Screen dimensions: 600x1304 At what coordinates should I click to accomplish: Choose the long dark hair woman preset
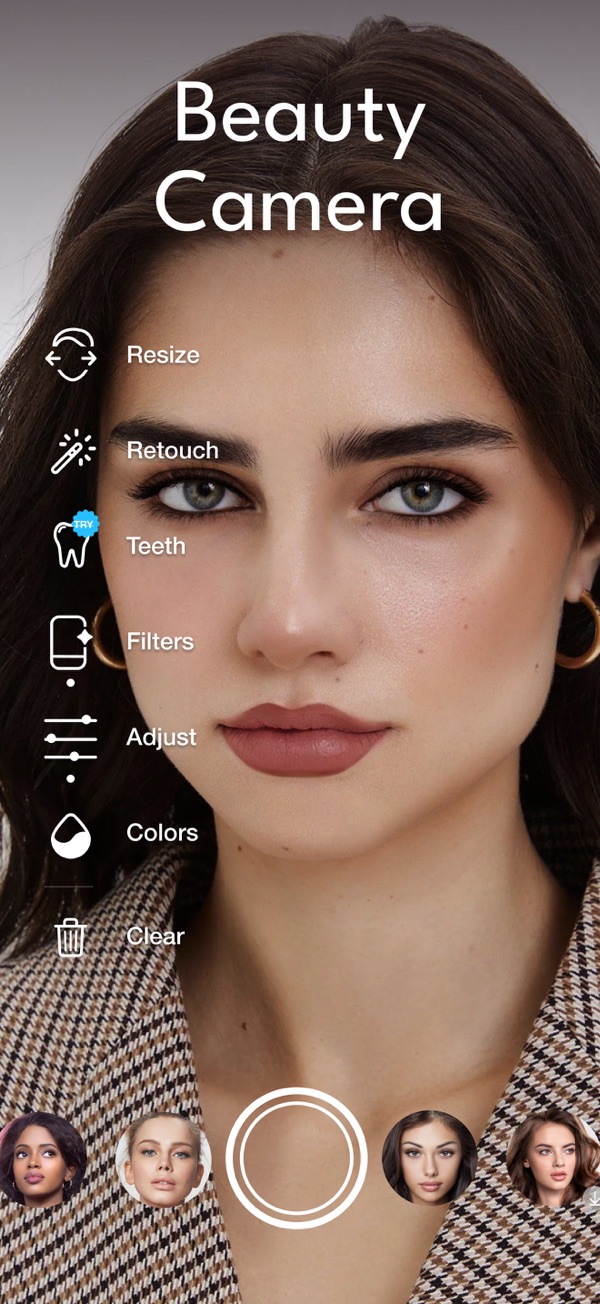tap(429, 1158)
